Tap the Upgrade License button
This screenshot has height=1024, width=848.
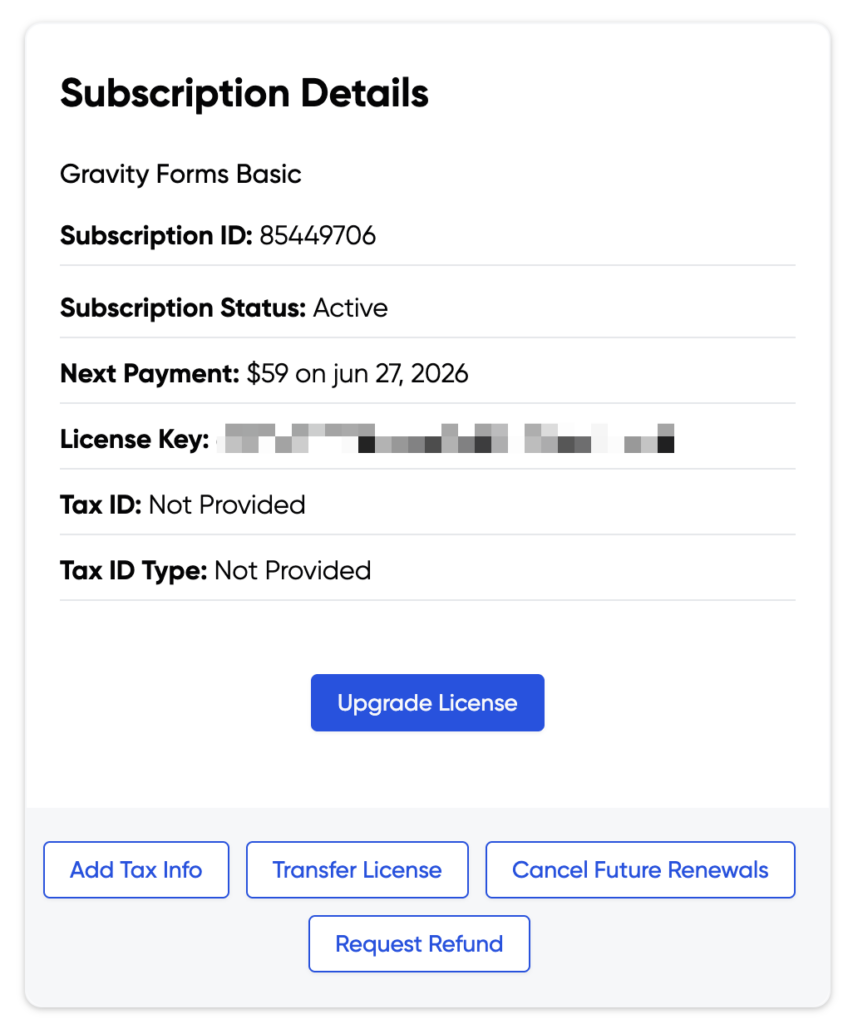point(427,703)
